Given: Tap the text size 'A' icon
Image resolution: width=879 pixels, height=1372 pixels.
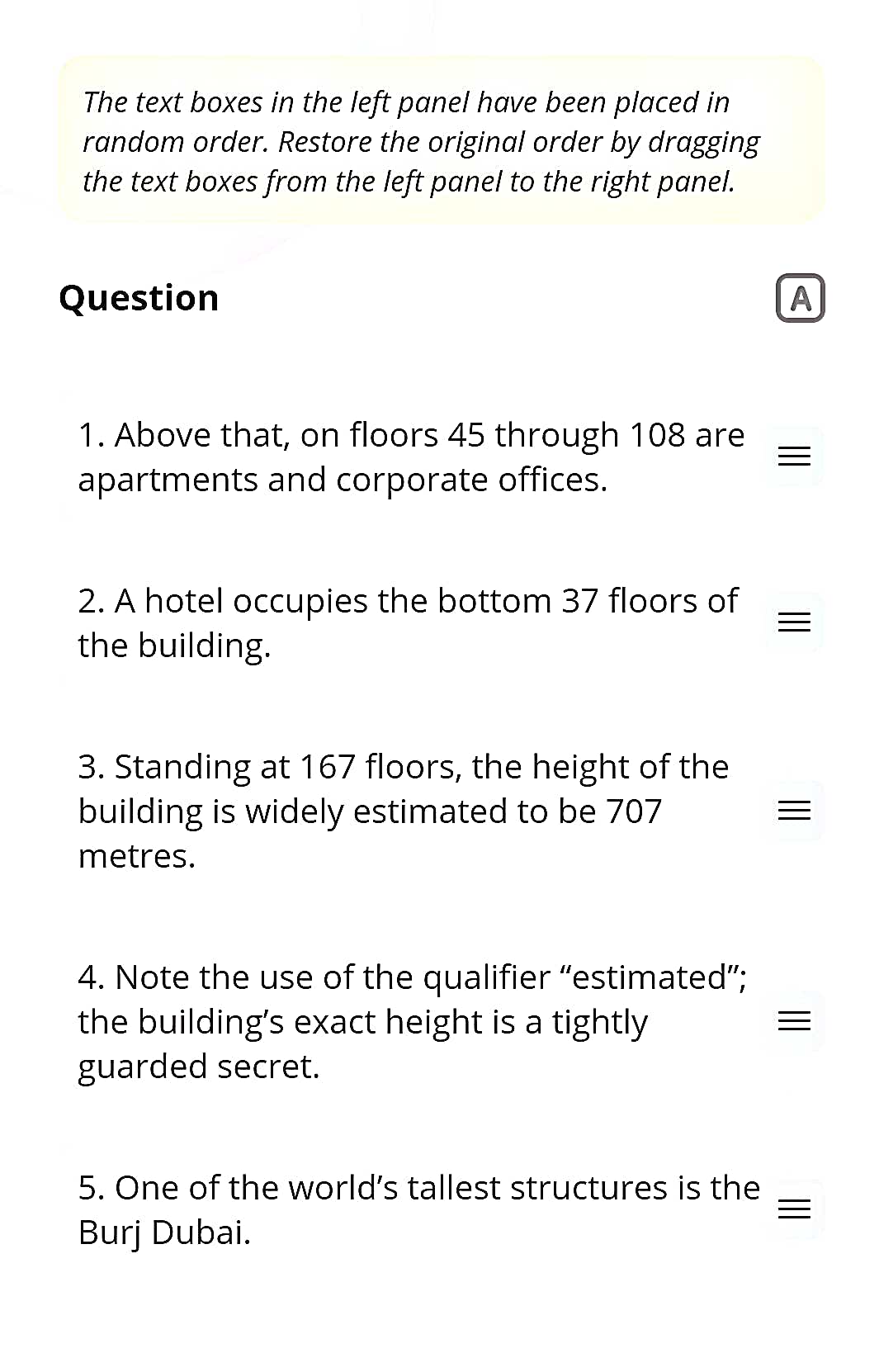Looking at the screenshot, I should (800, 298).
